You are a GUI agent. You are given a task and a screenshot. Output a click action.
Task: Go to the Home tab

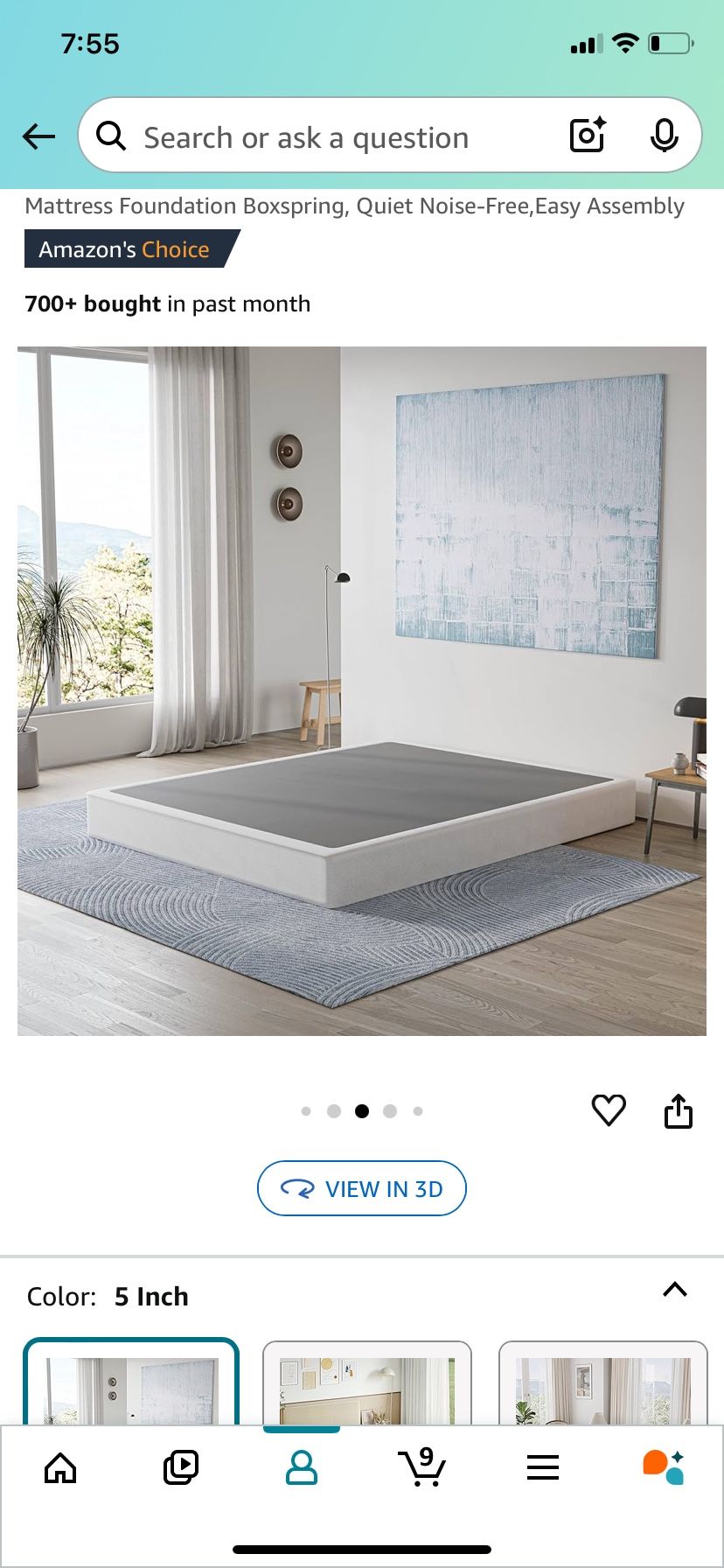[x=60, y=1467]
